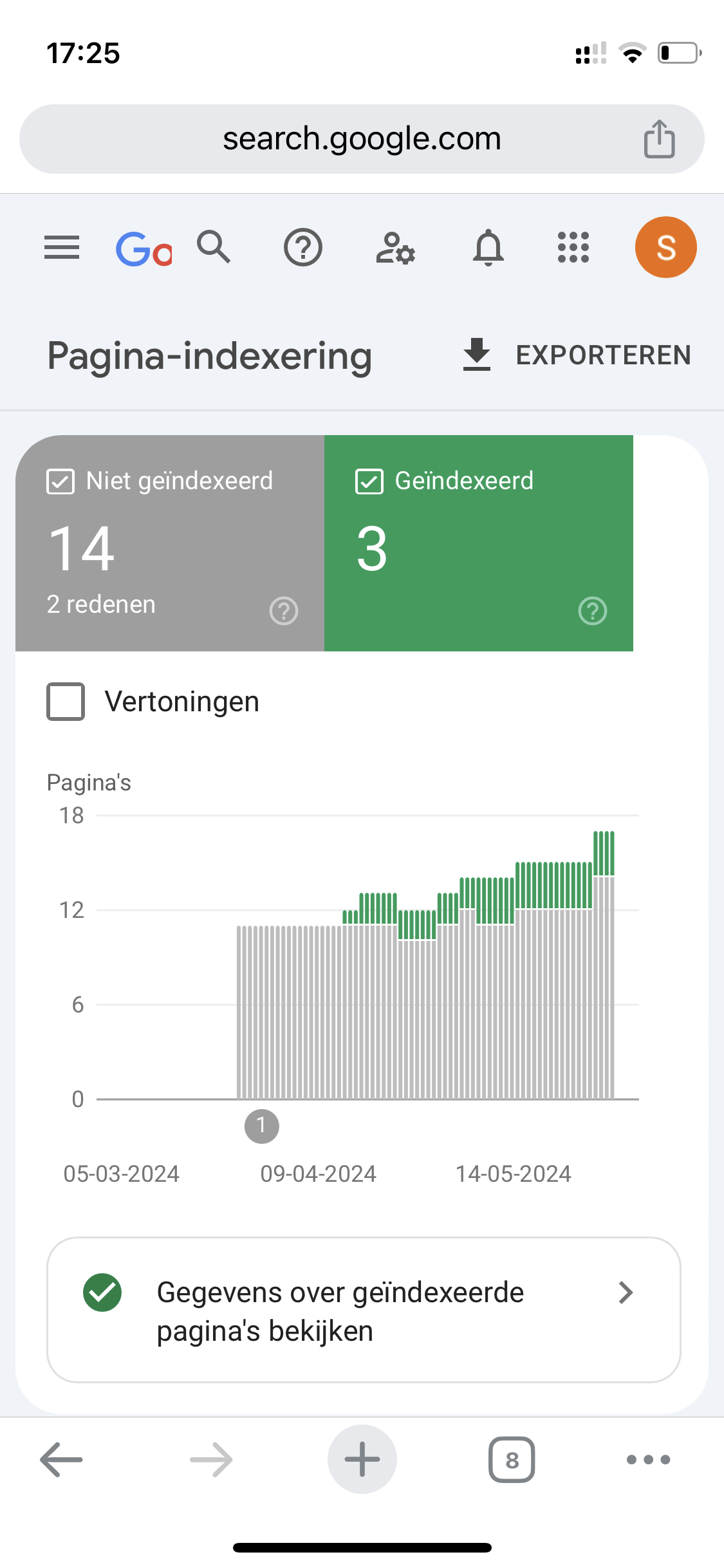Image resolution: width=724 pixels, height=1568 pixels.
Task: Open the hamburger navigation menu
Action: click(62, 247)
